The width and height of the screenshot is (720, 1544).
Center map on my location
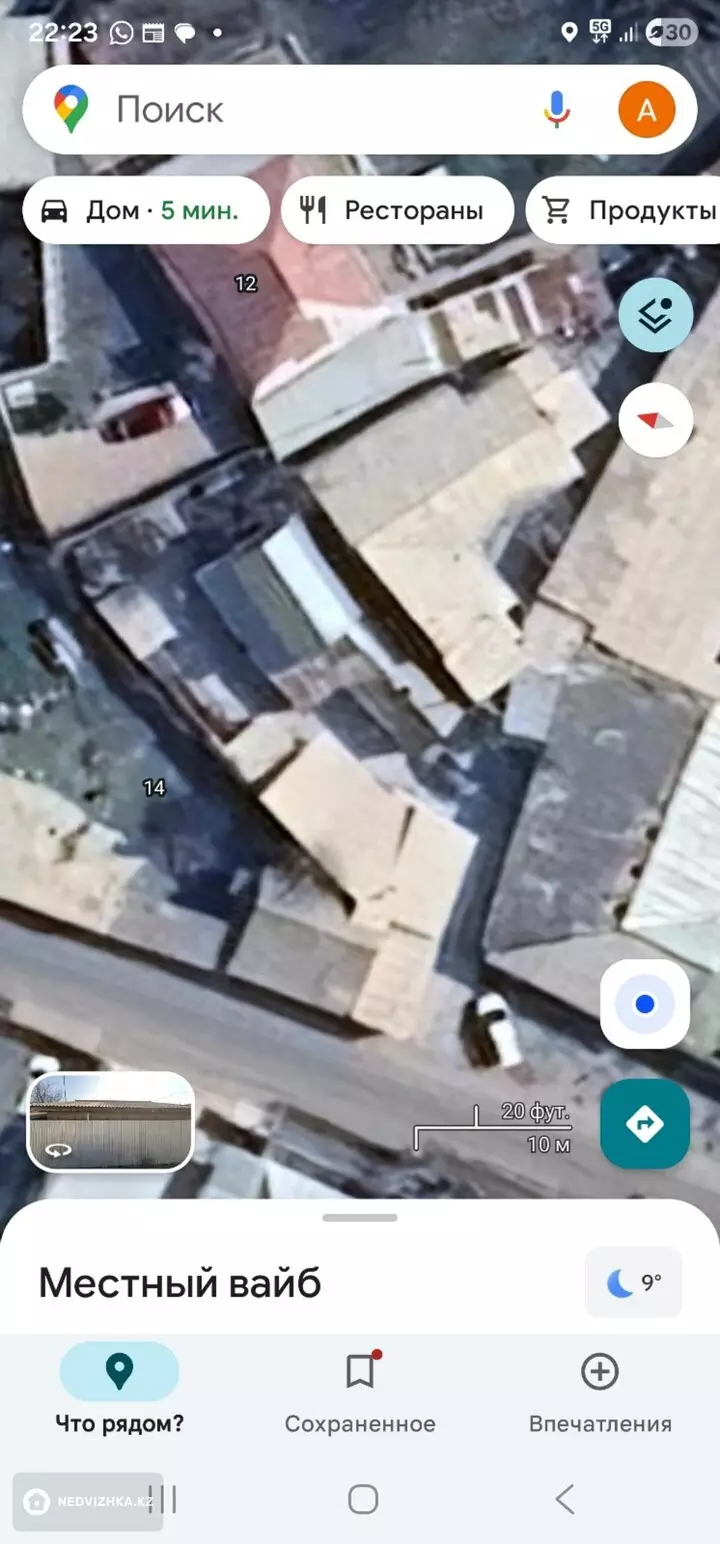[x=644, y=1004]
